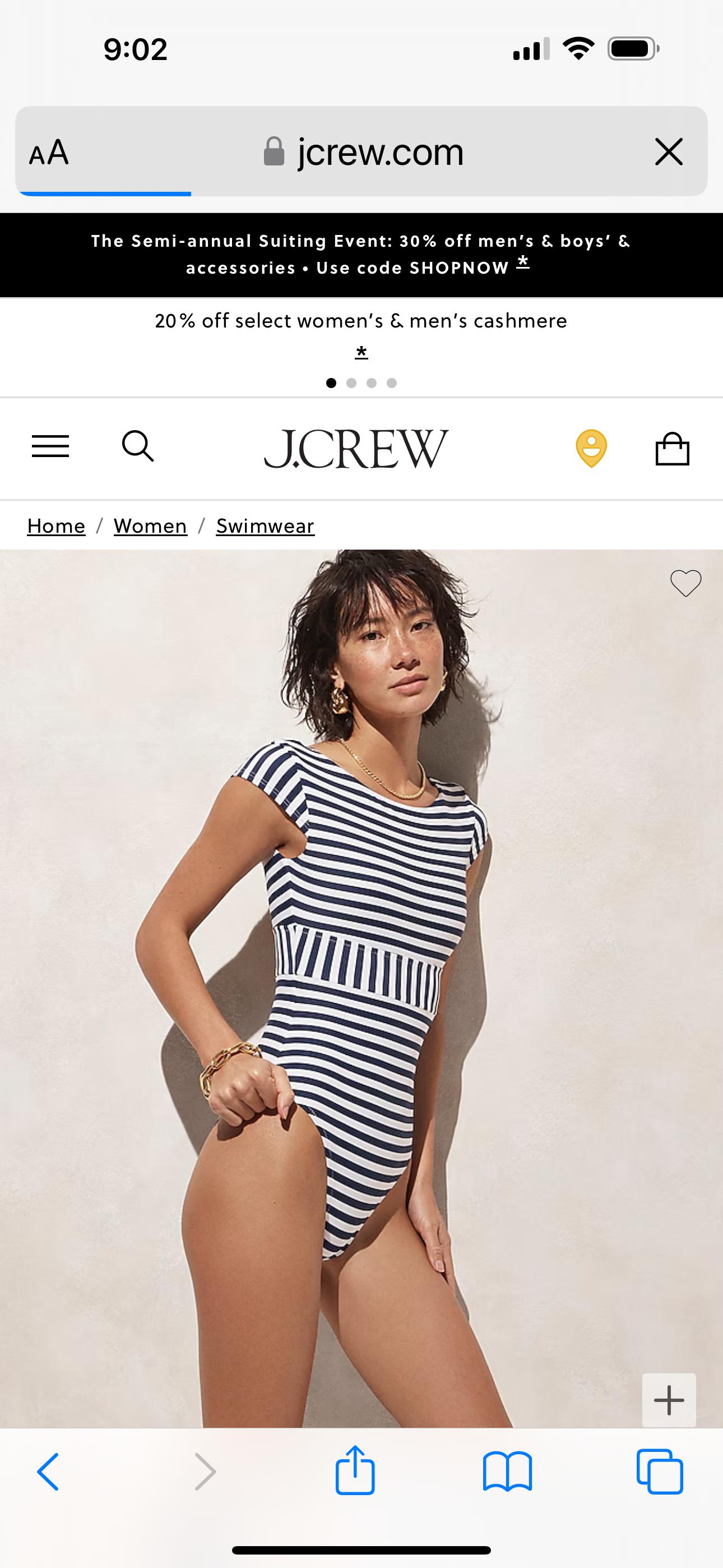723x1568 pixels.
Task: Zoom product image with plus button
Action: (668, 1399)
